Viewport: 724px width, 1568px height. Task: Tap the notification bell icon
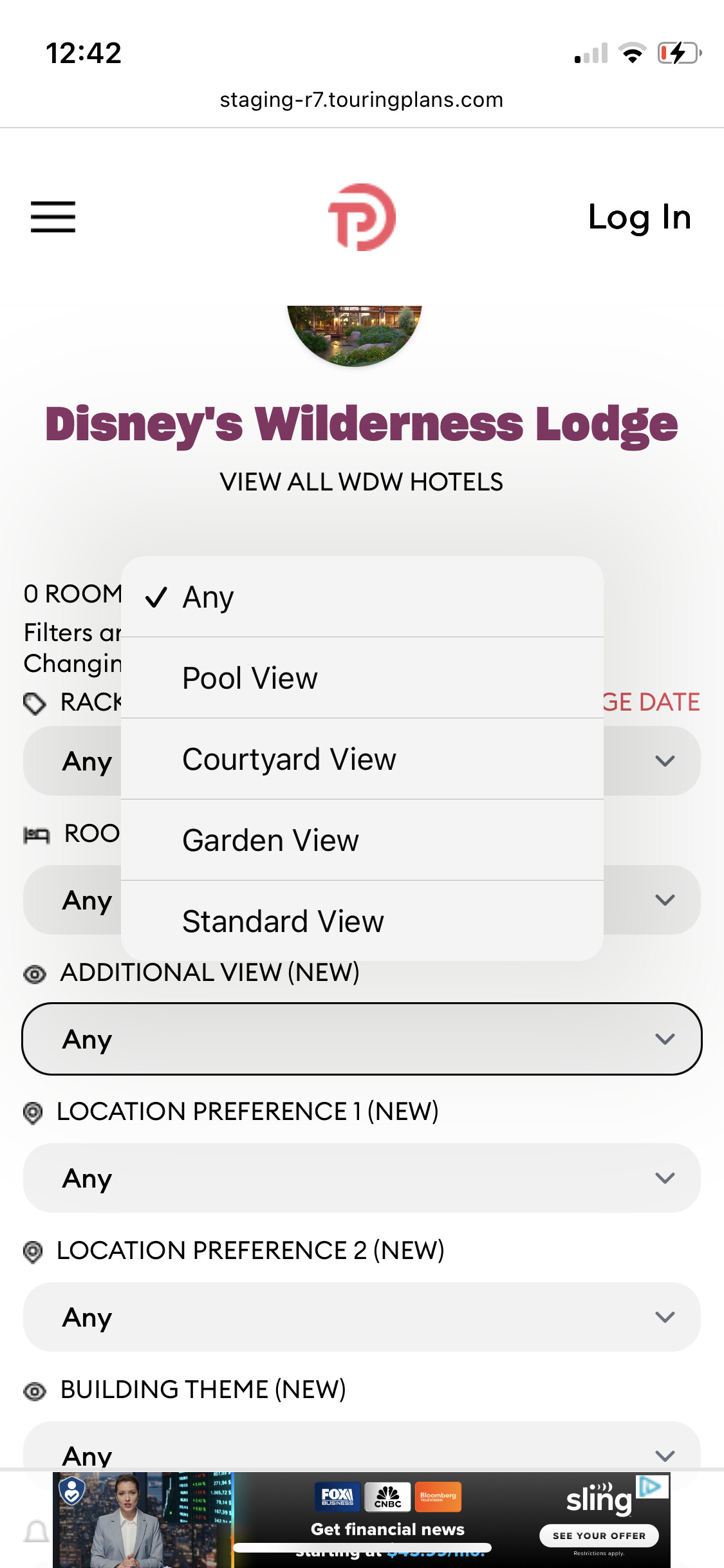(36, 1532)
